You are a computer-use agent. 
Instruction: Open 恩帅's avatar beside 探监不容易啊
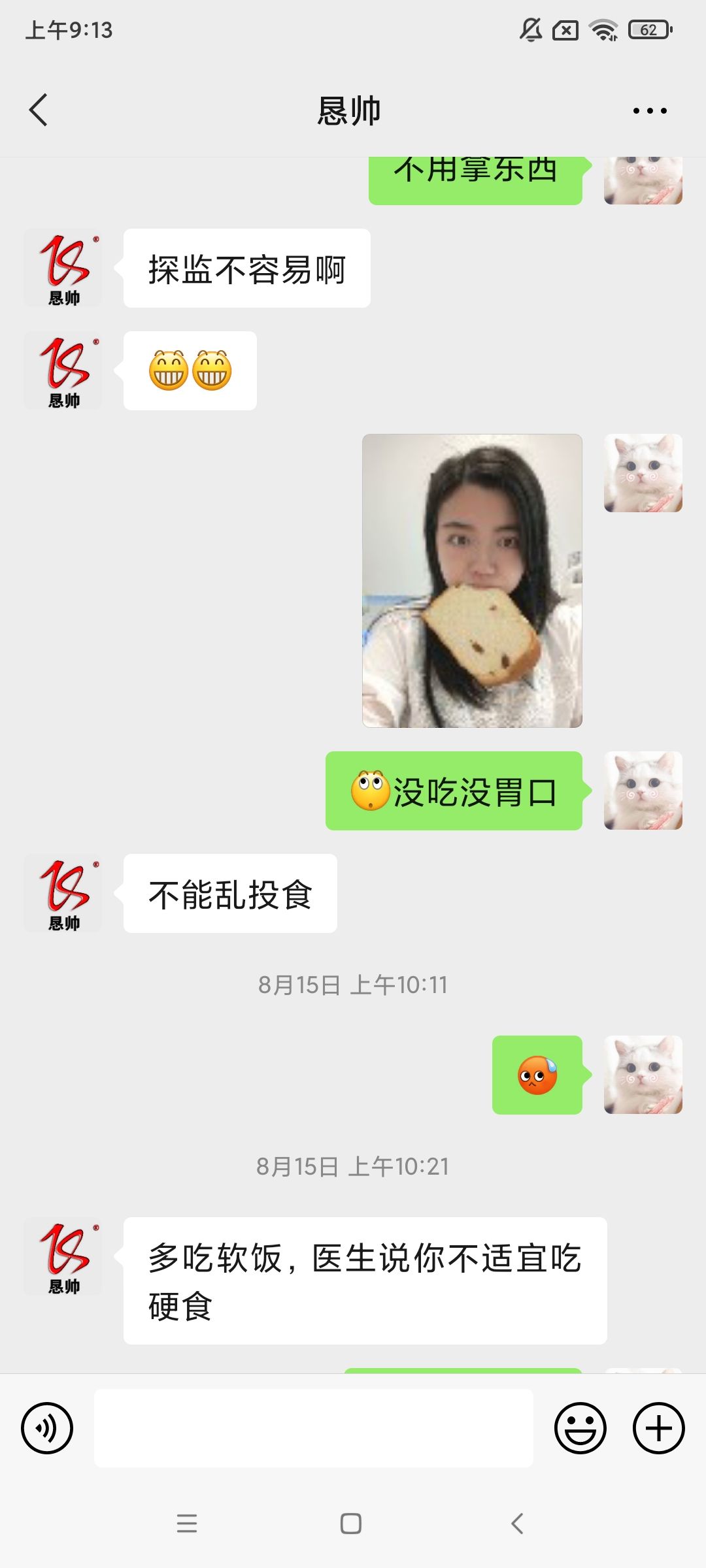(x=63, y=268)
